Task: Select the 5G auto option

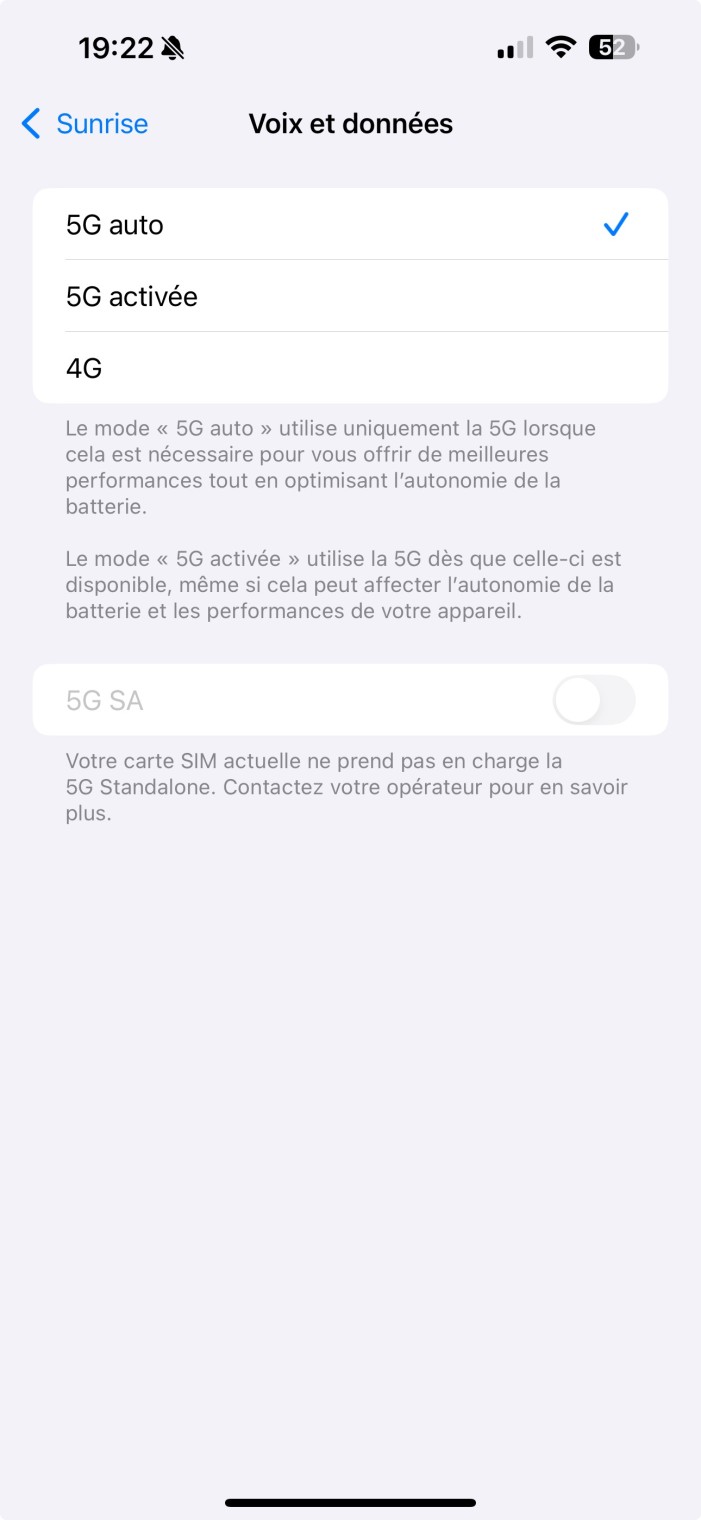Action: tap(350, 225)
